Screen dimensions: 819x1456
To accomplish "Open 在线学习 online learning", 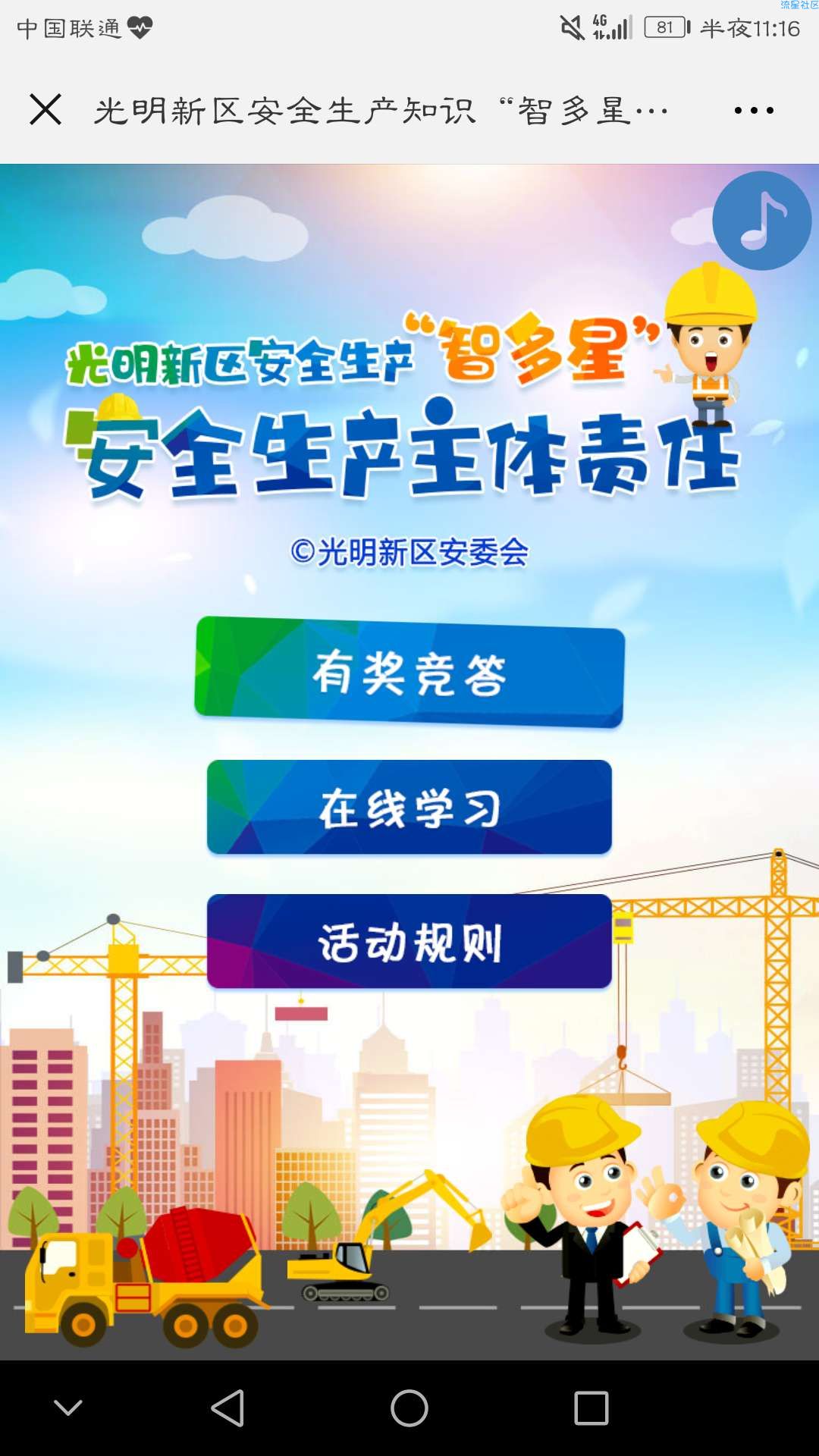I will (409, 808).
